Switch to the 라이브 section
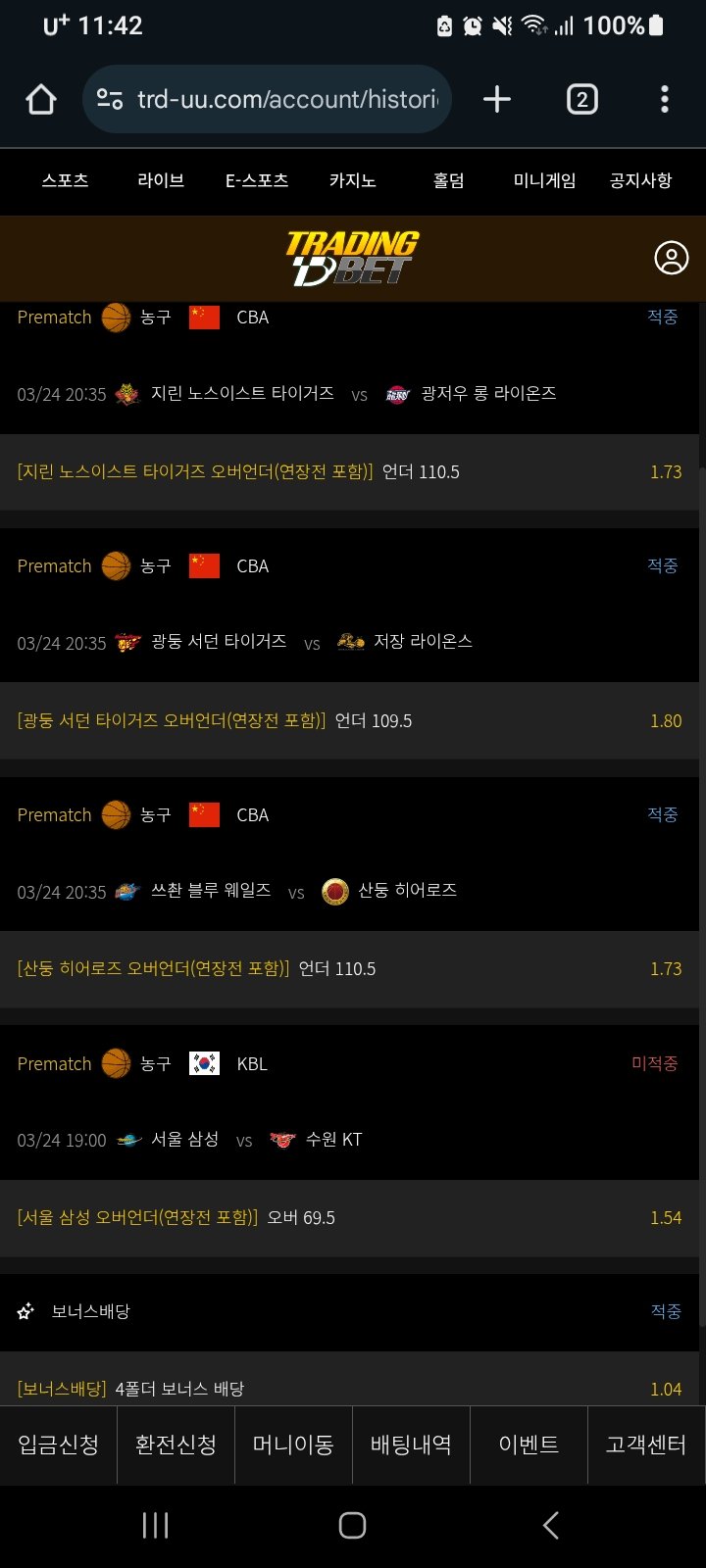 161,180
